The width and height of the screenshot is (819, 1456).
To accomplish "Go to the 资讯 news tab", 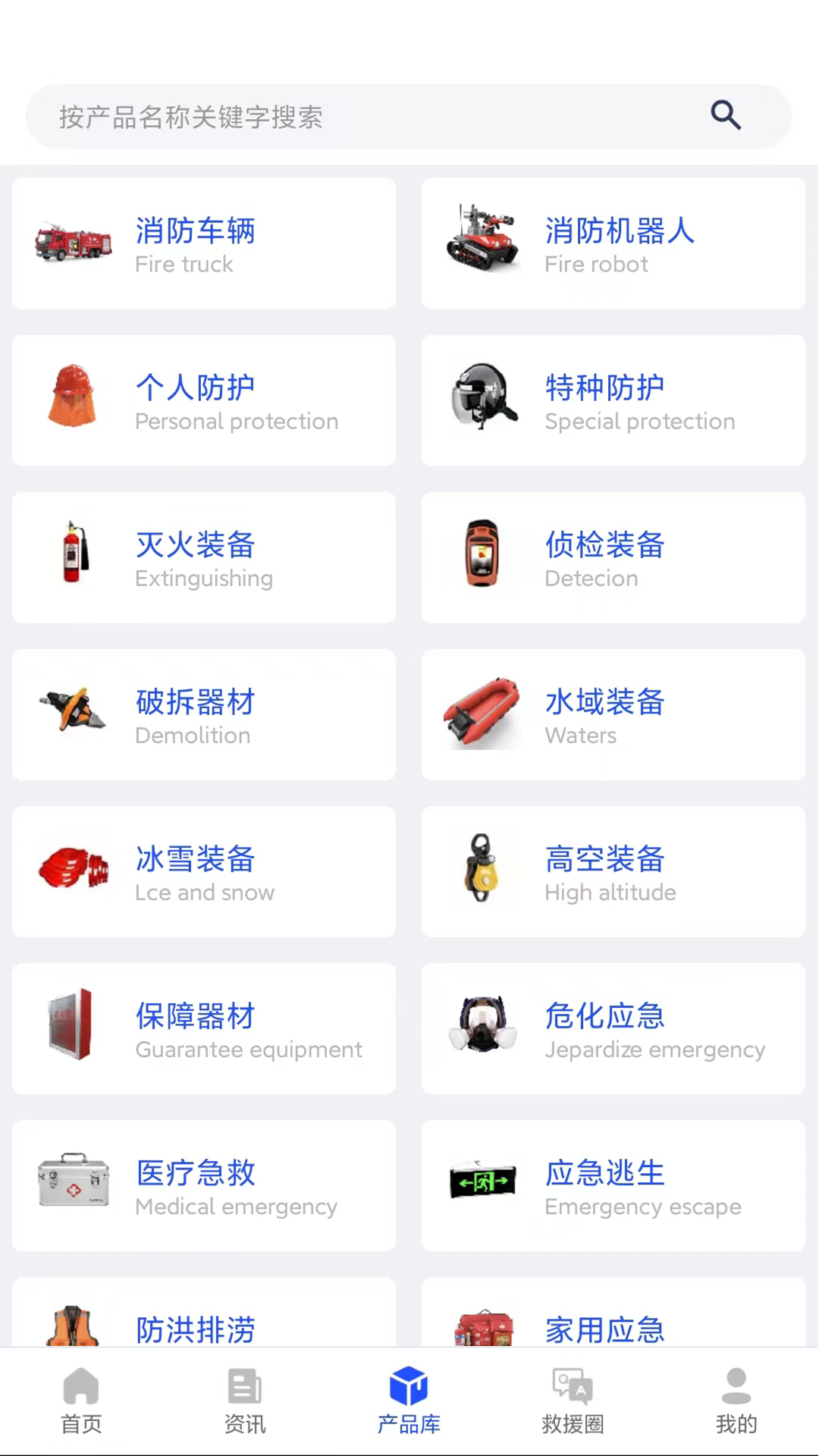I will (245, 1401).
